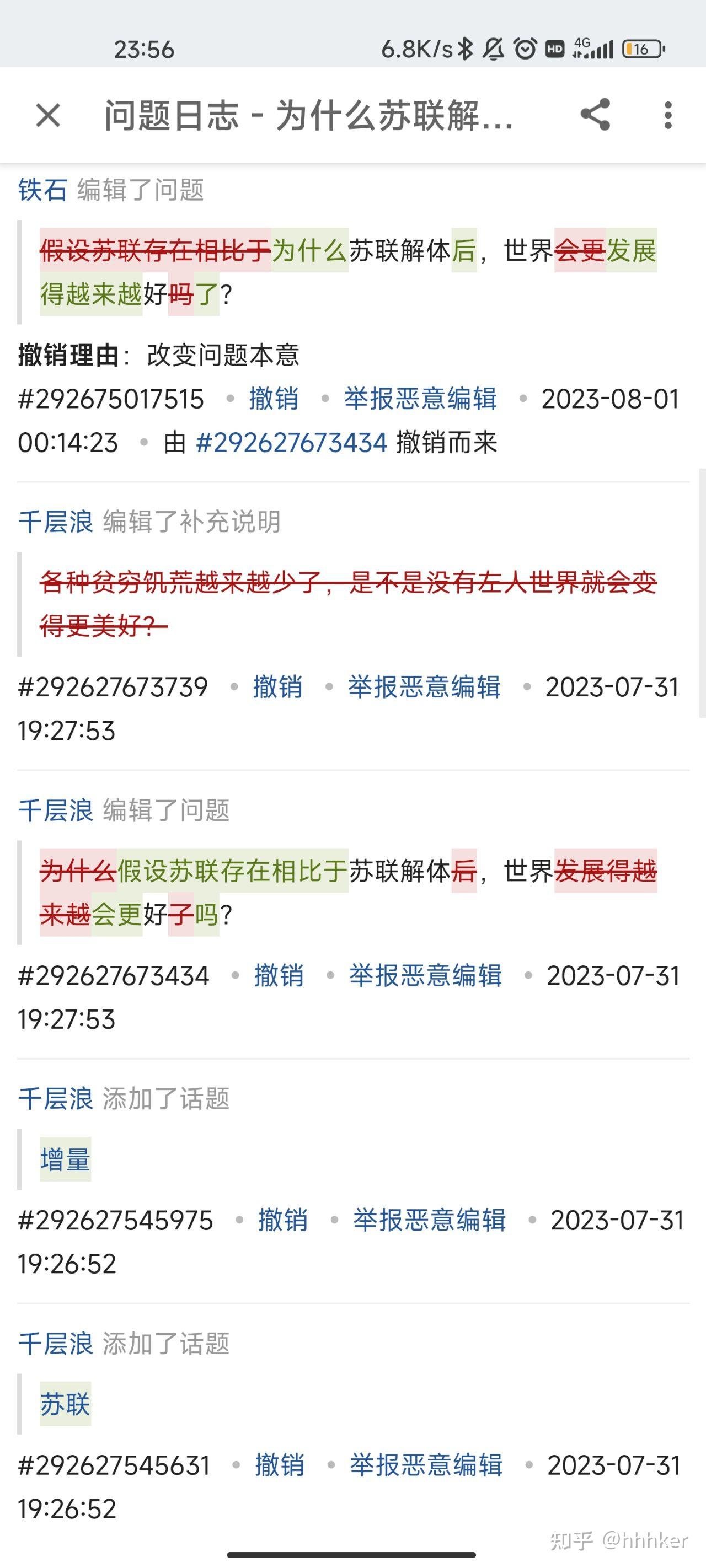Report malicious edit for entry #292627673434

[x=426, y=976]
